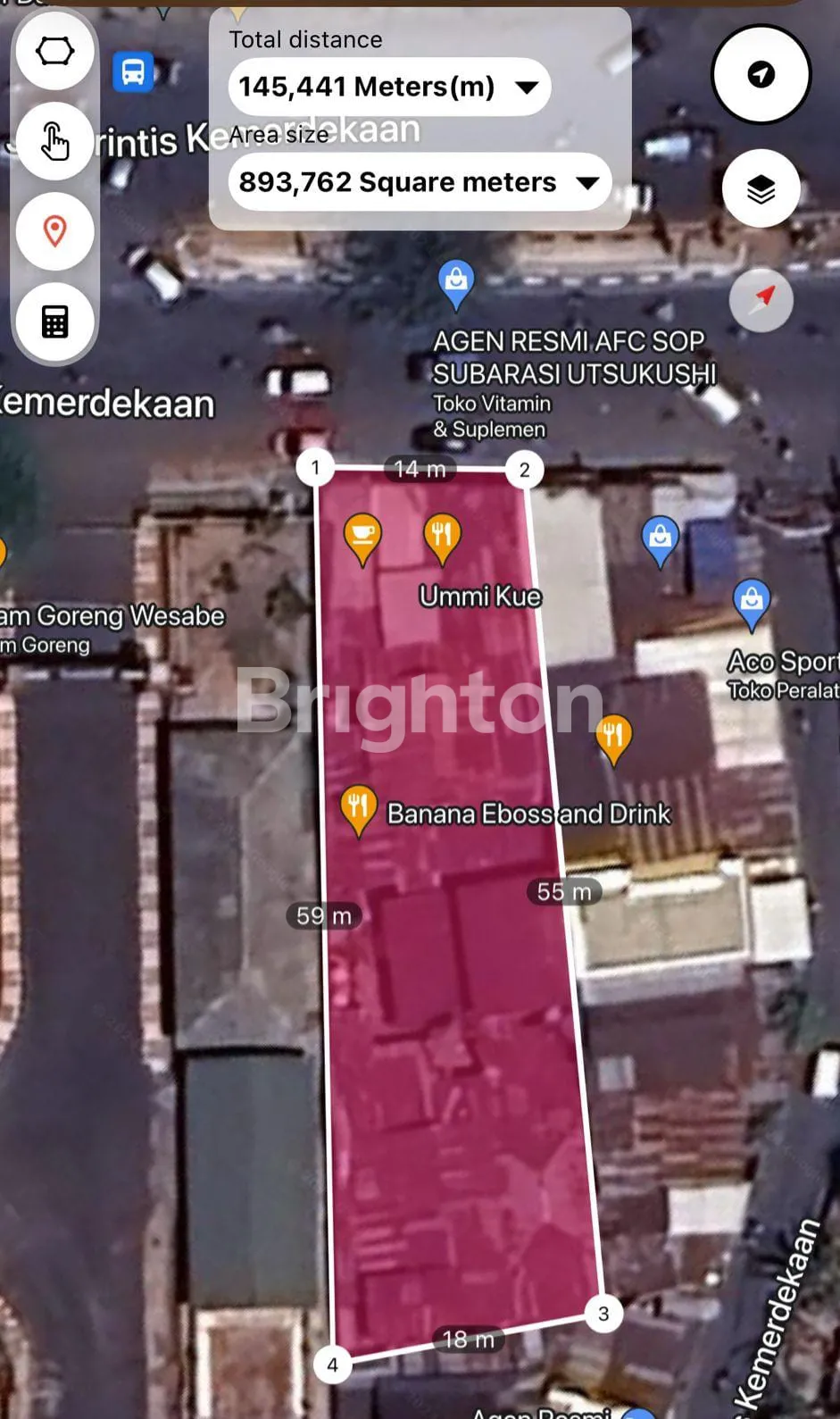Open the Banana Eboss and Drink pin
The height and width of the screenshot is (1419, 840).
coord(357,806)
